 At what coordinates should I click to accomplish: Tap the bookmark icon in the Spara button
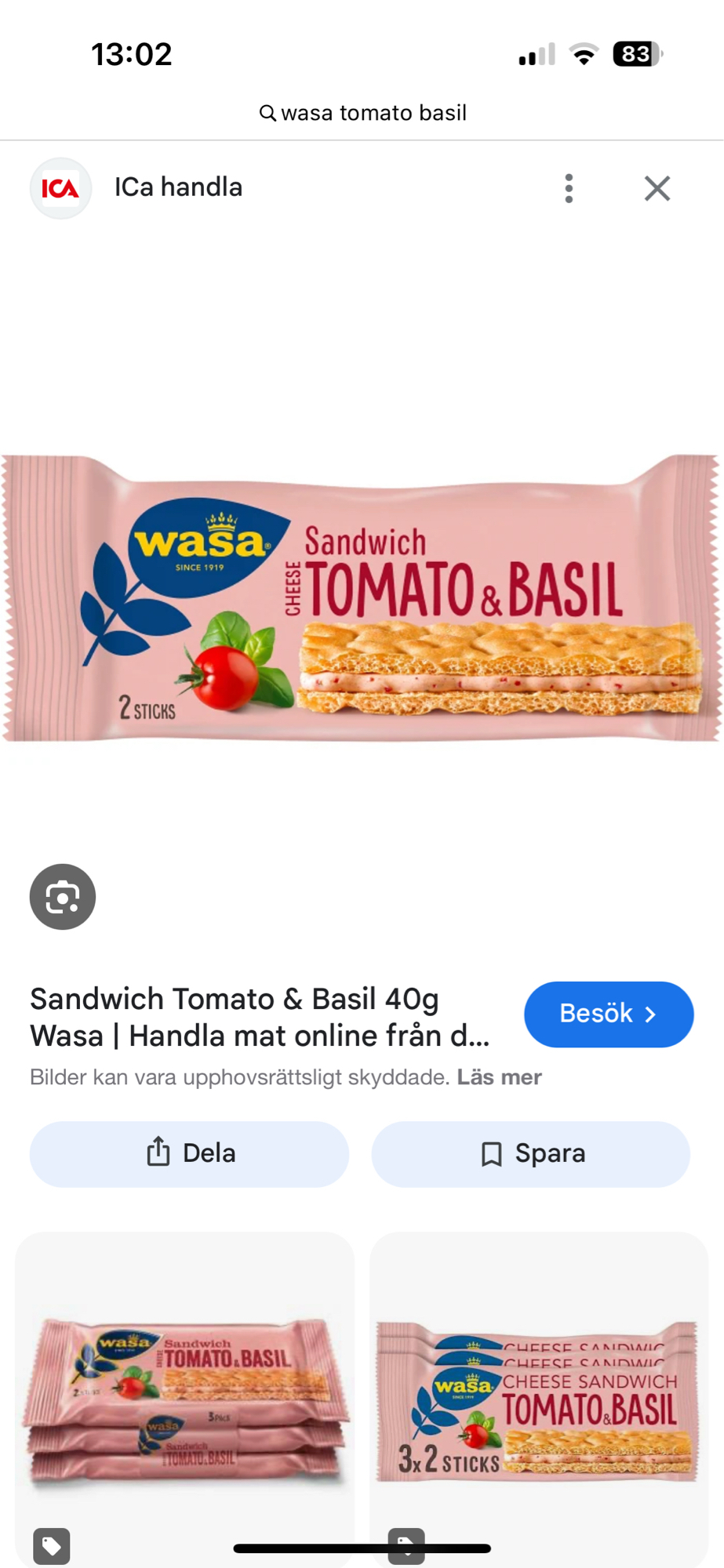[490, 1153]
